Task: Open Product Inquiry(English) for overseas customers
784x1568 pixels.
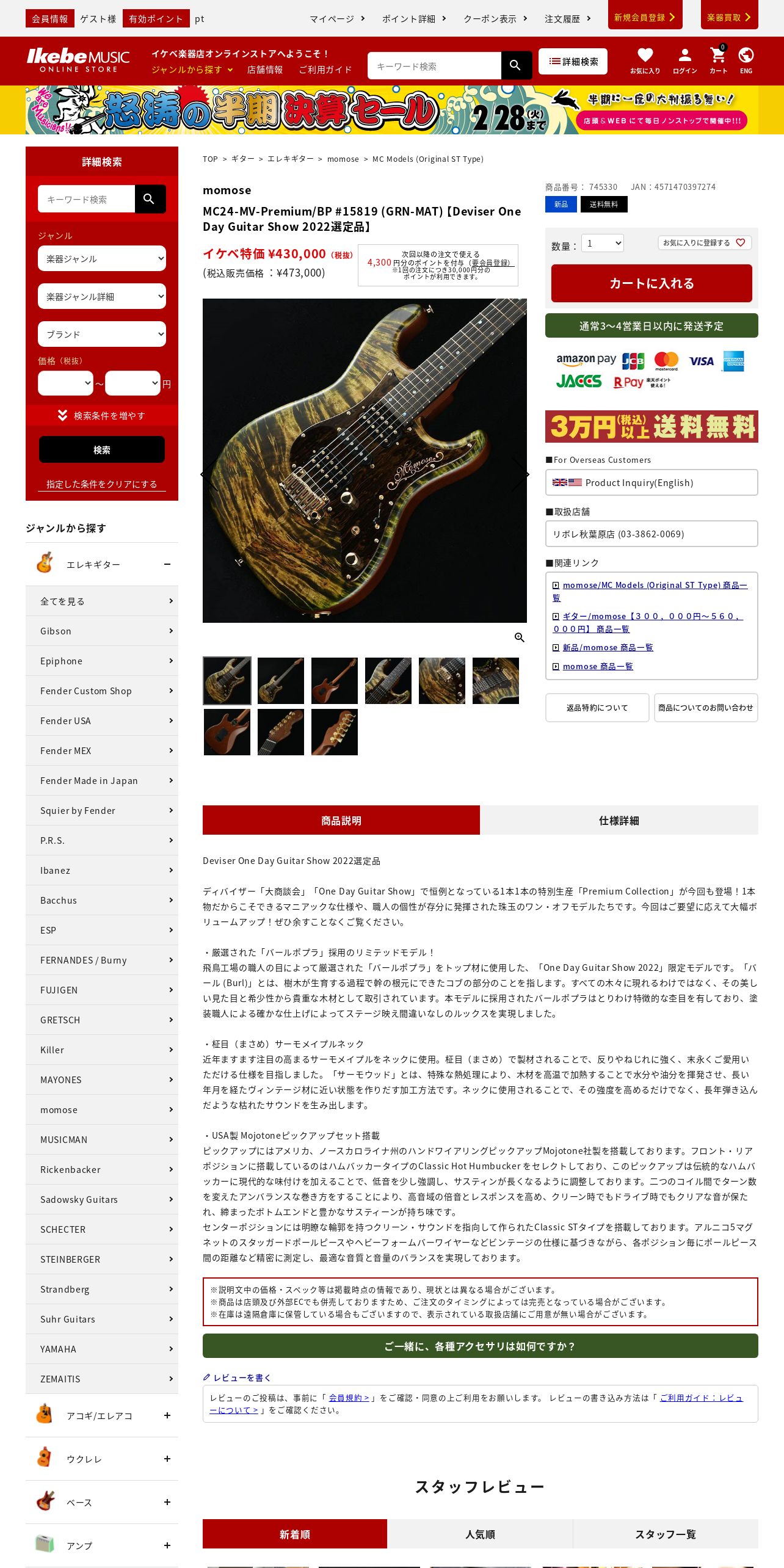Action: point(652,482)
